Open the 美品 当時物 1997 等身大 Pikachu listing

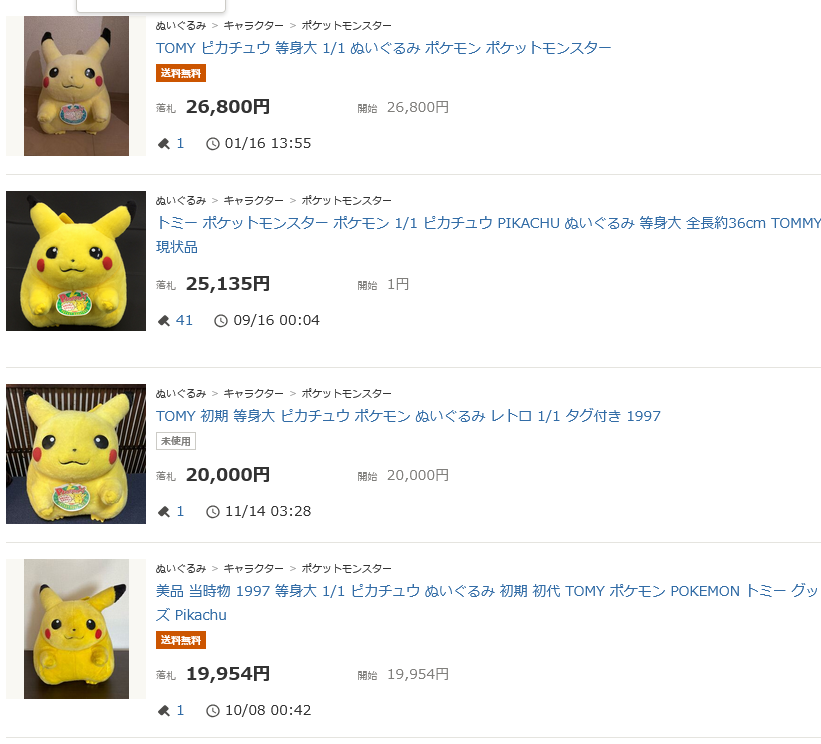point(487,591)
